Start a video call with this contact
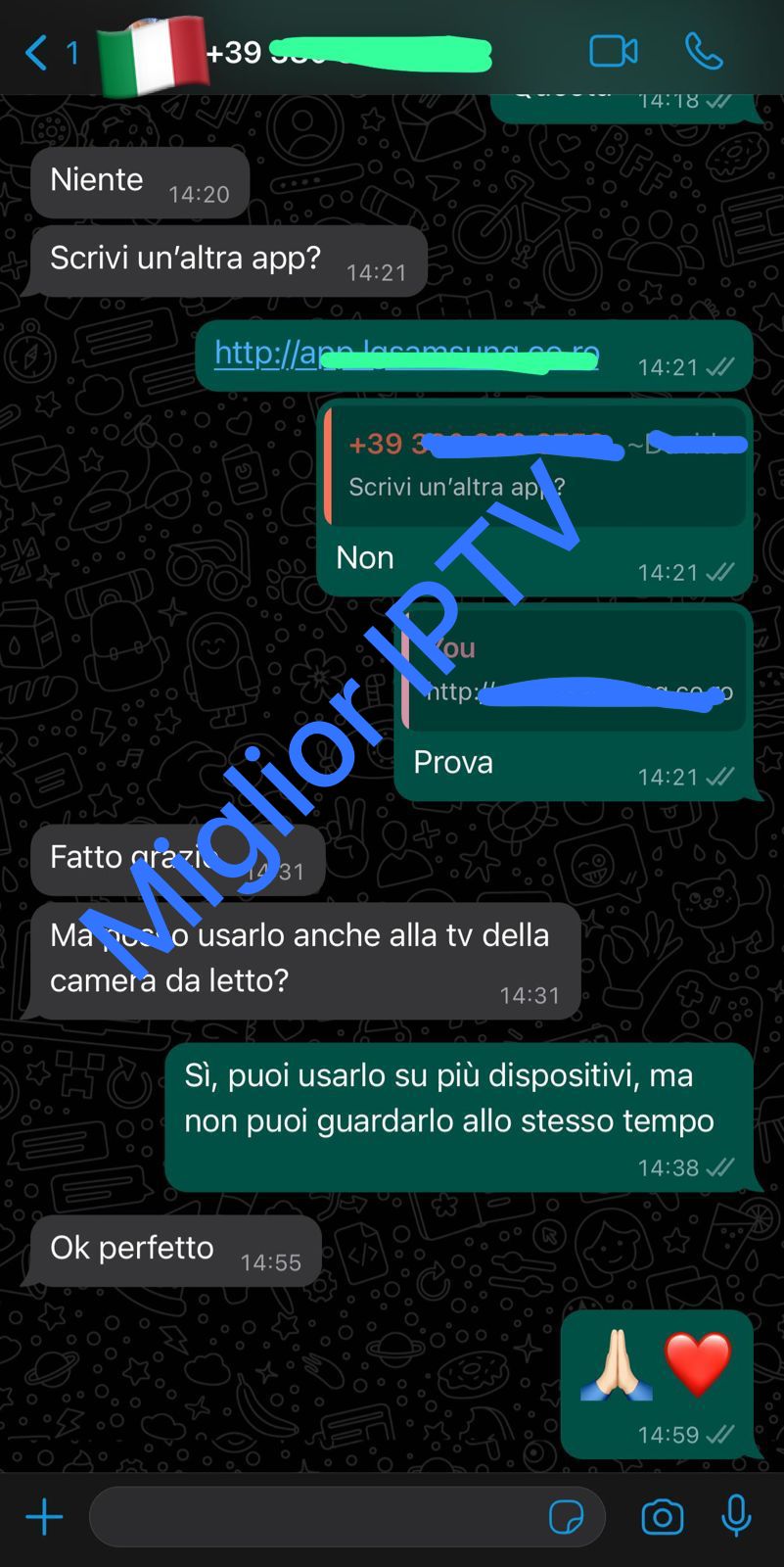 click(614, 51)
